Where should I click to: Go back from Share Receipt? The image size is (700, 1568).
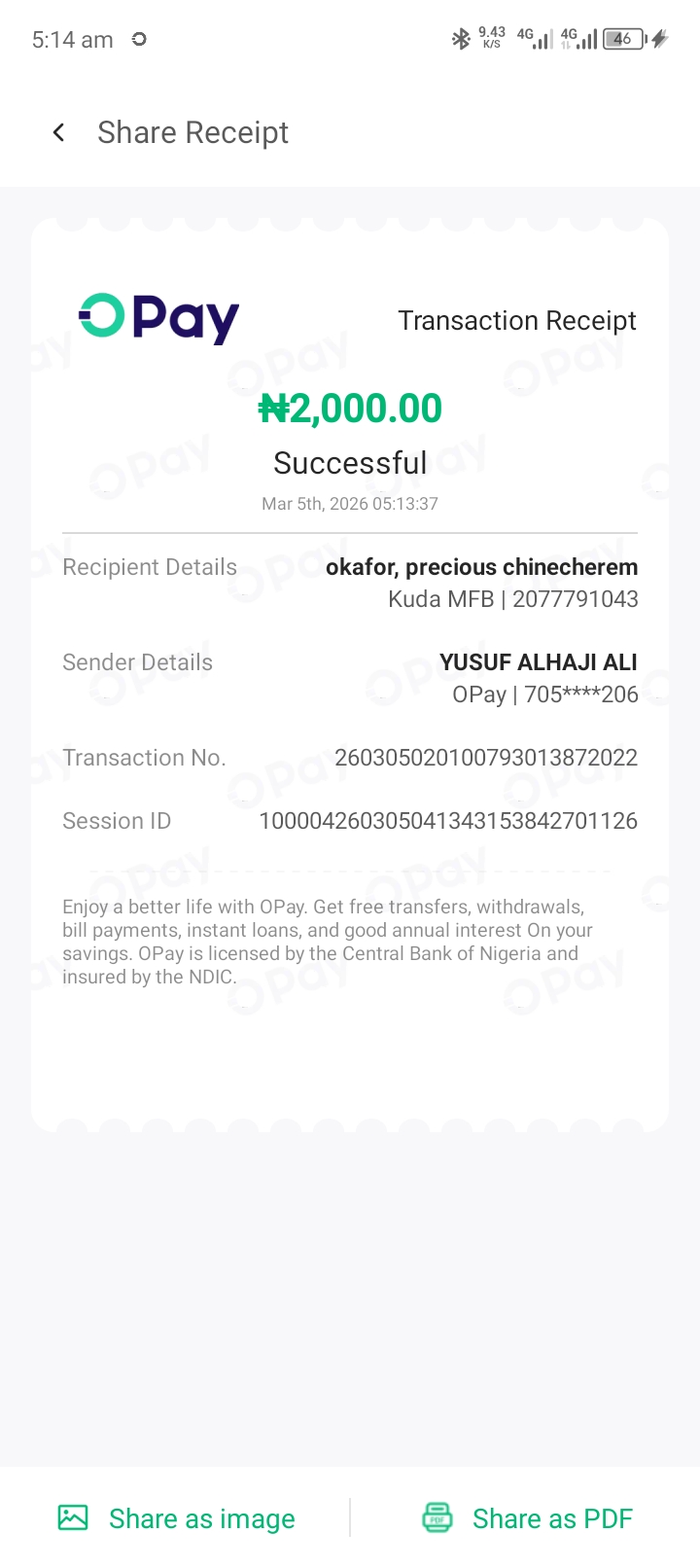(x=59, y=132)
